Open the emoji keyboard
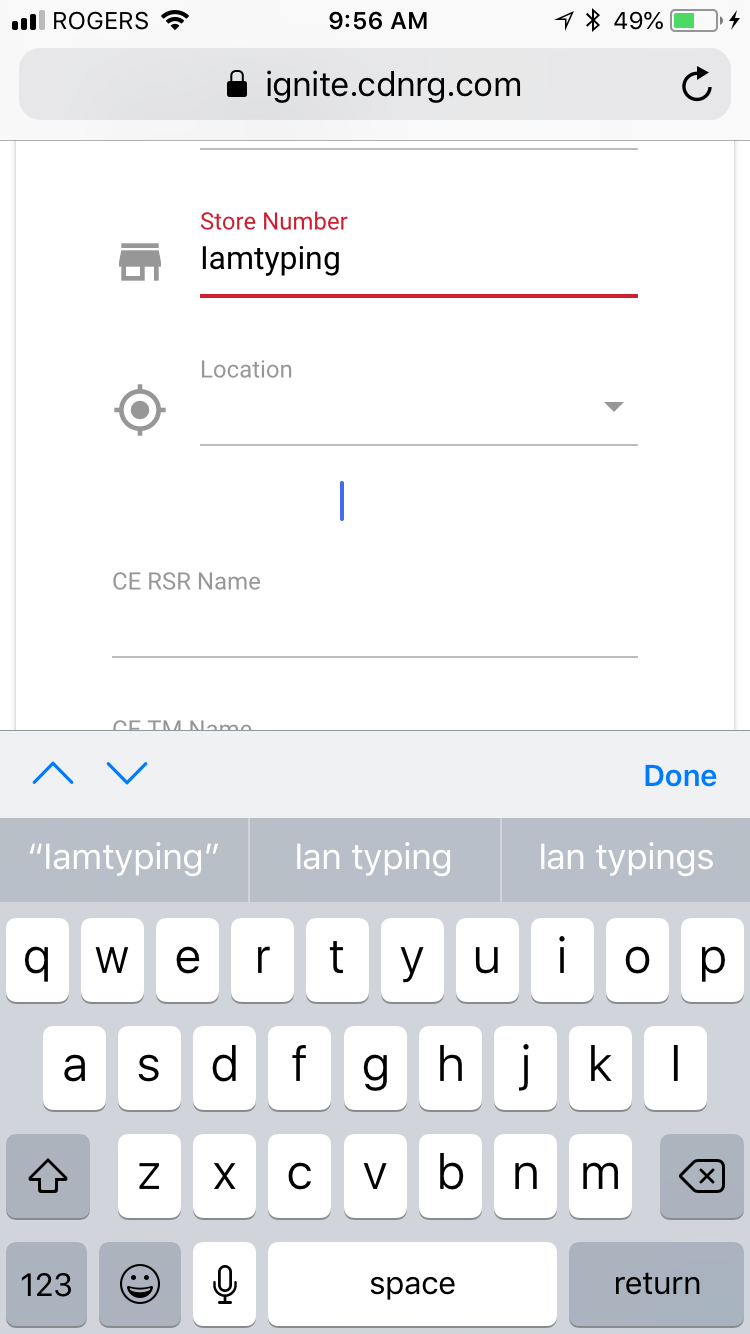750x1334 pixels. (140, 1284)
